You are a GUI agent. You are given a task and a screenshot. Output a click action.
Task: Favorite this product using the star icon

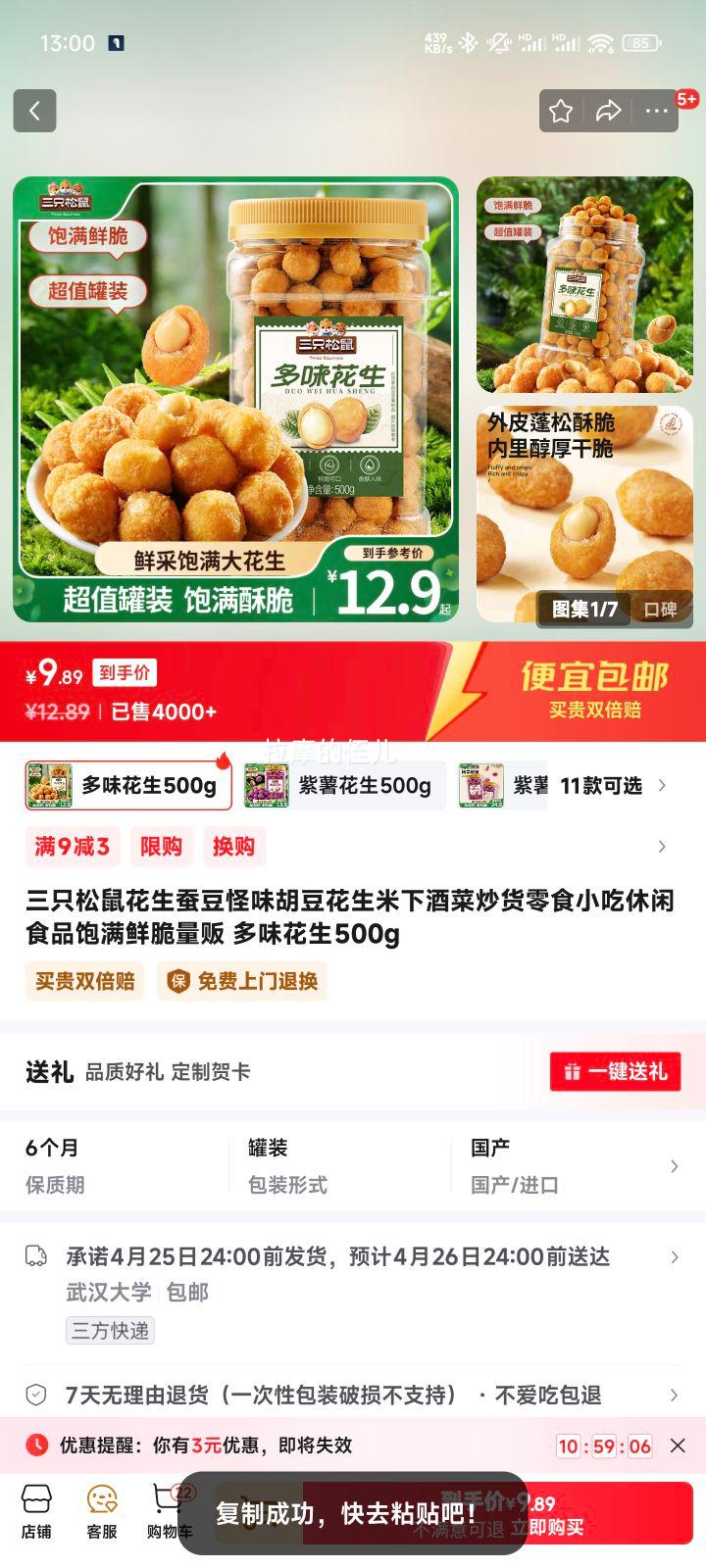tap(561, 111)
